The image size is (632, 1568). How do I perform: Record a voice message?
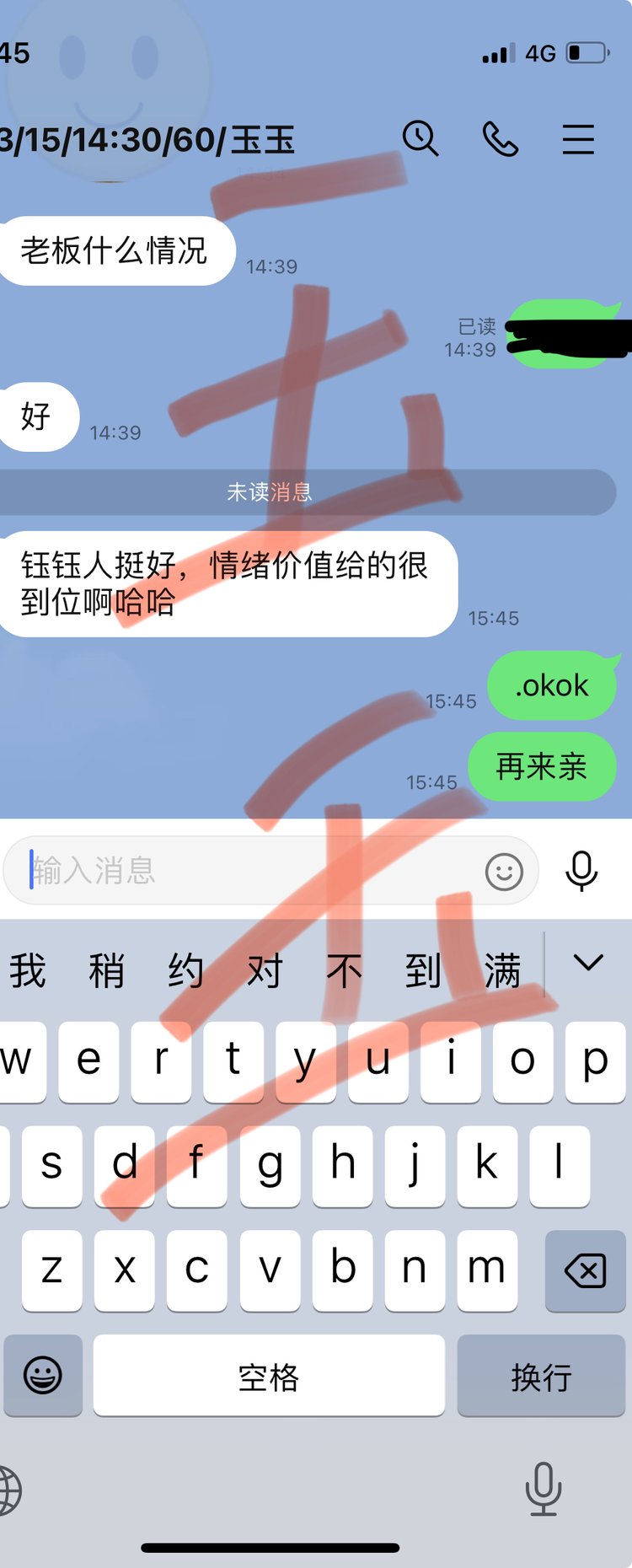click(x=581, y=871)
